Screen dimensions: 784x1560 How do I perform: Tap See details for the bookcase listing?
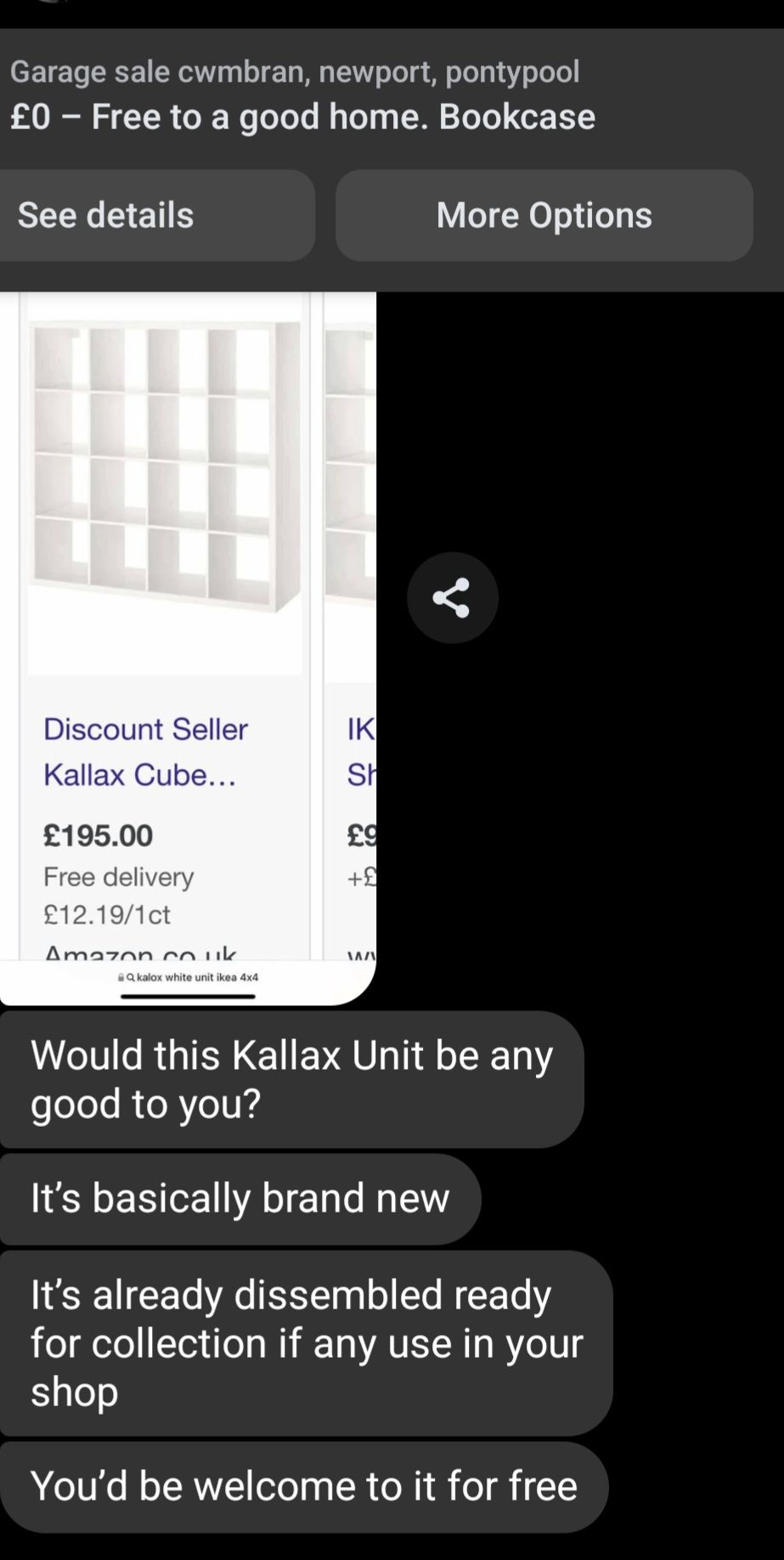tap(155, 215)
